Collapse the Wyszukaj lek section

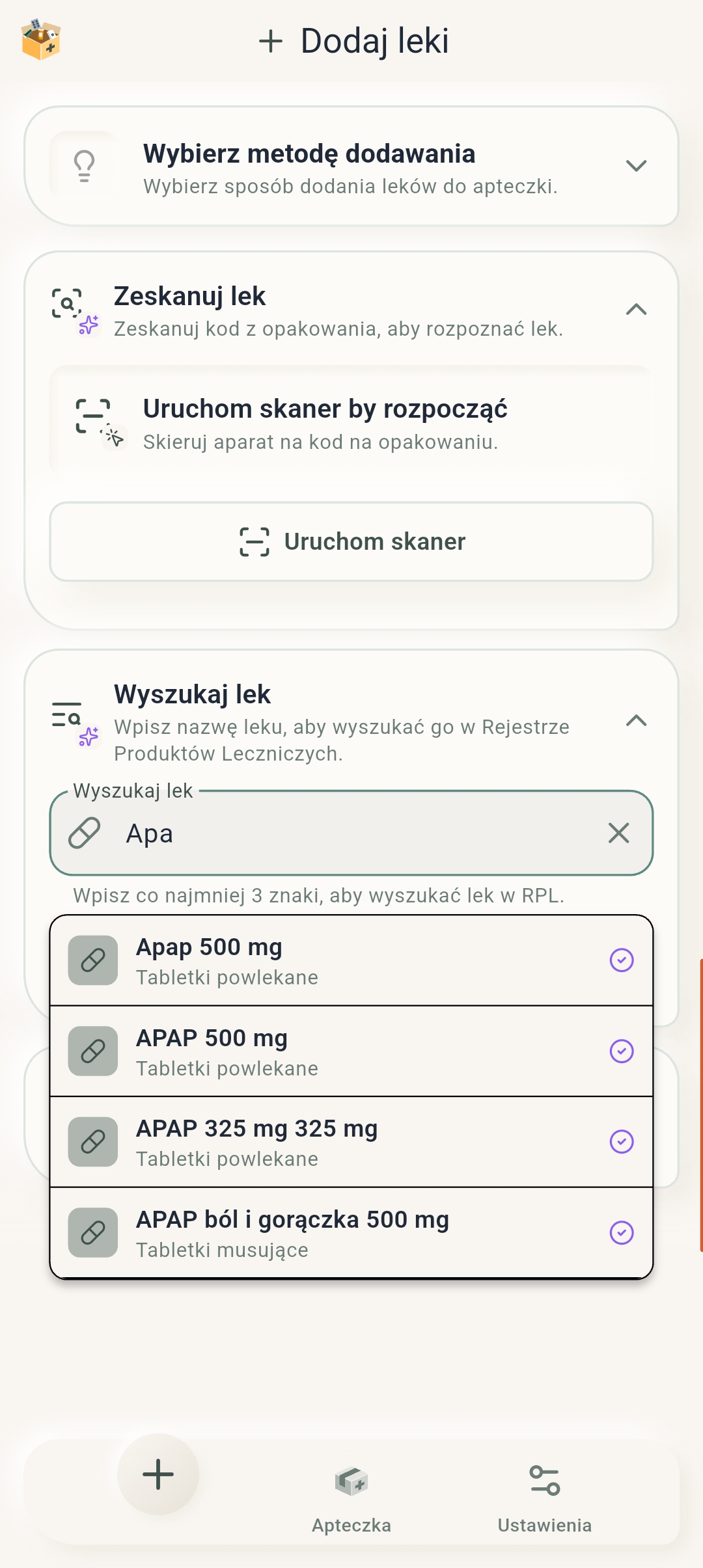pyautogui.click(x=635, y=721)
